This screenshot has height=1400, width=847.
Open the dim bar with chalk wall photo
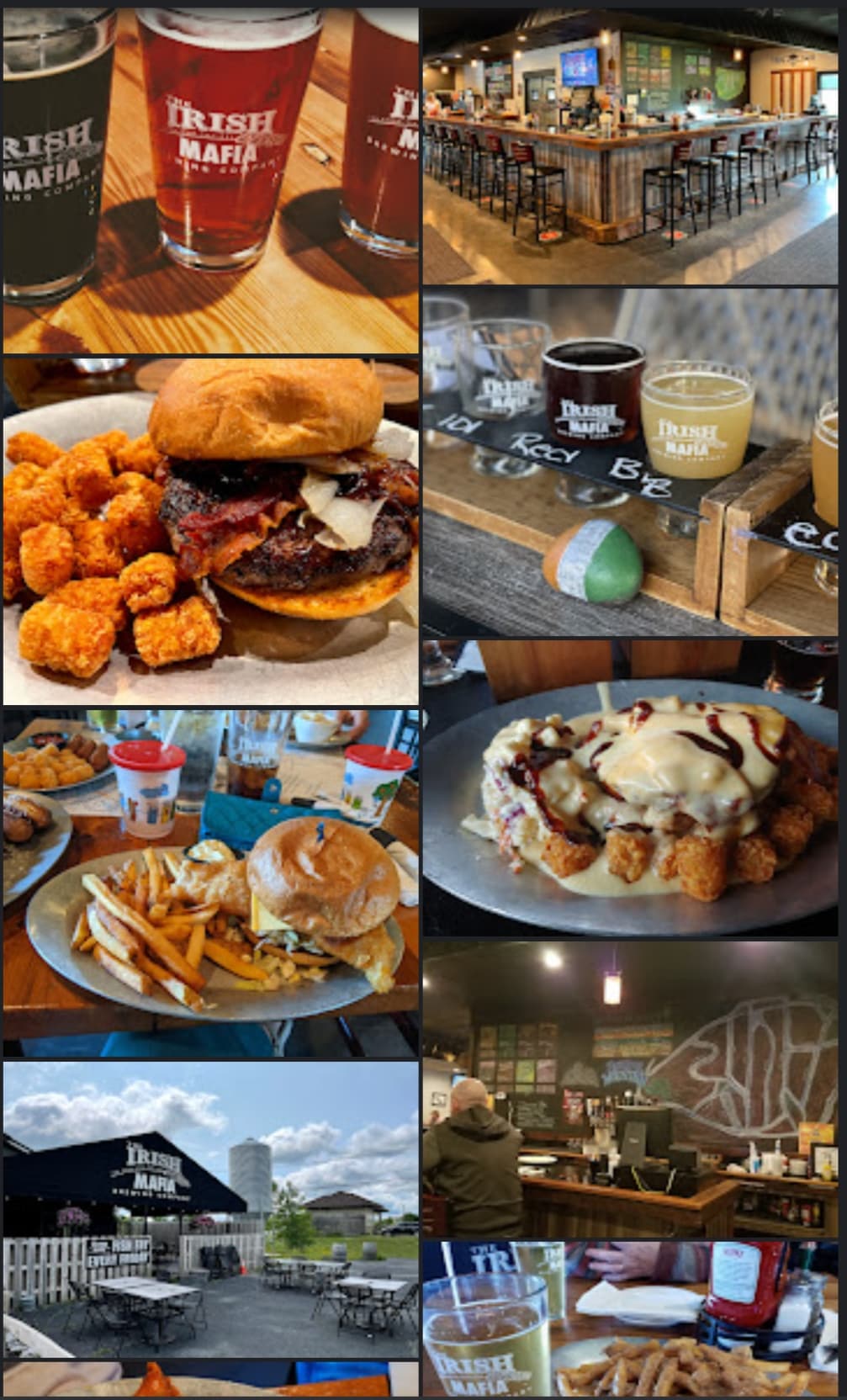click(630, 1089)
